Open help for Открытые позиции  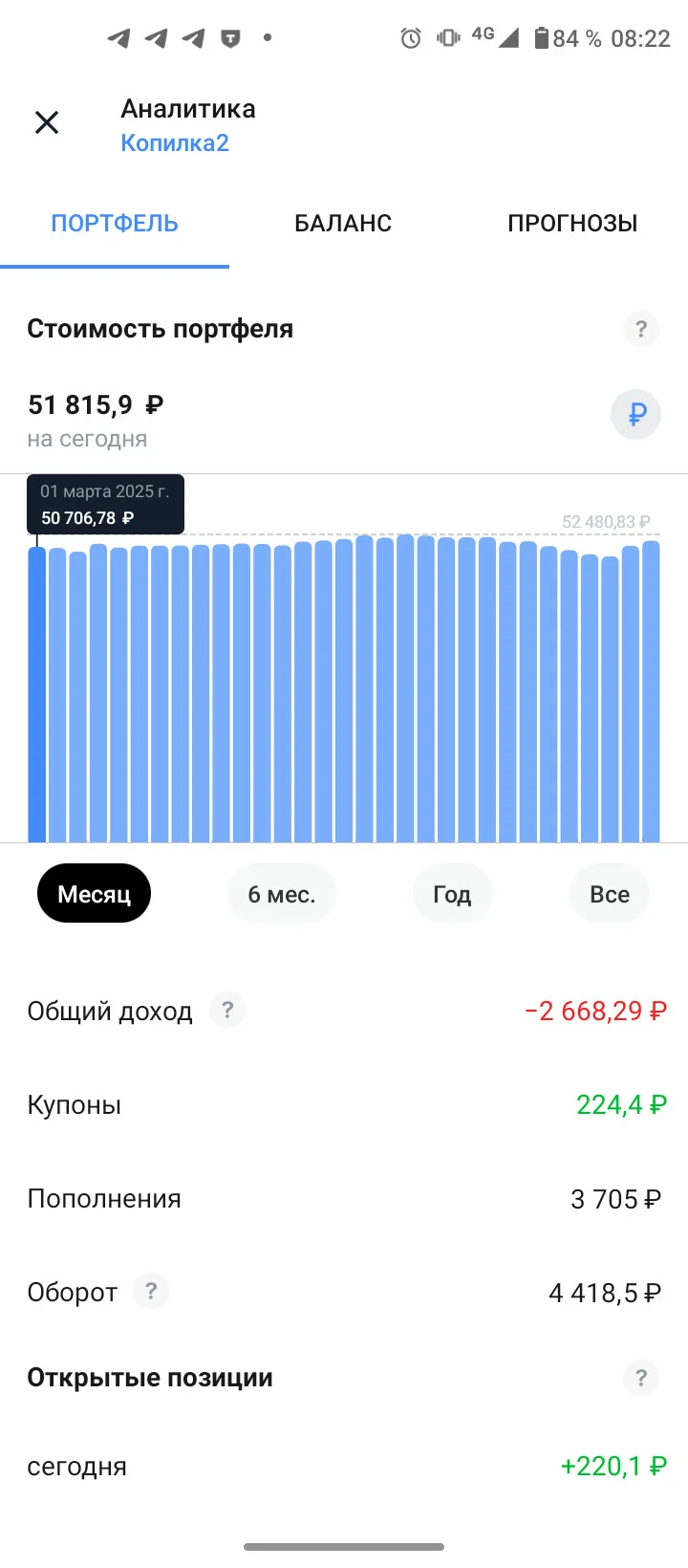641,1378
